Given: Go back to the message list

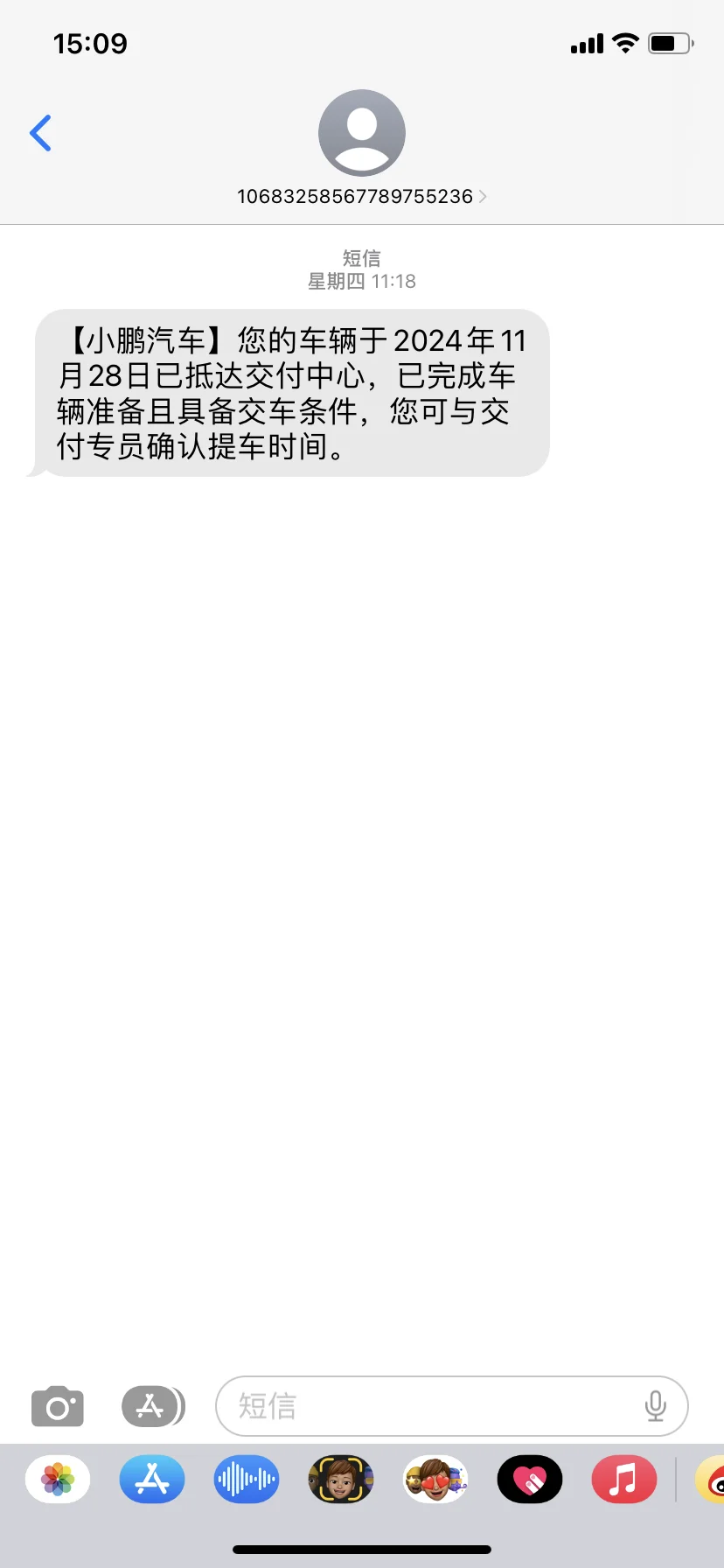Looking at the screenshot, I should coord(40,133).
